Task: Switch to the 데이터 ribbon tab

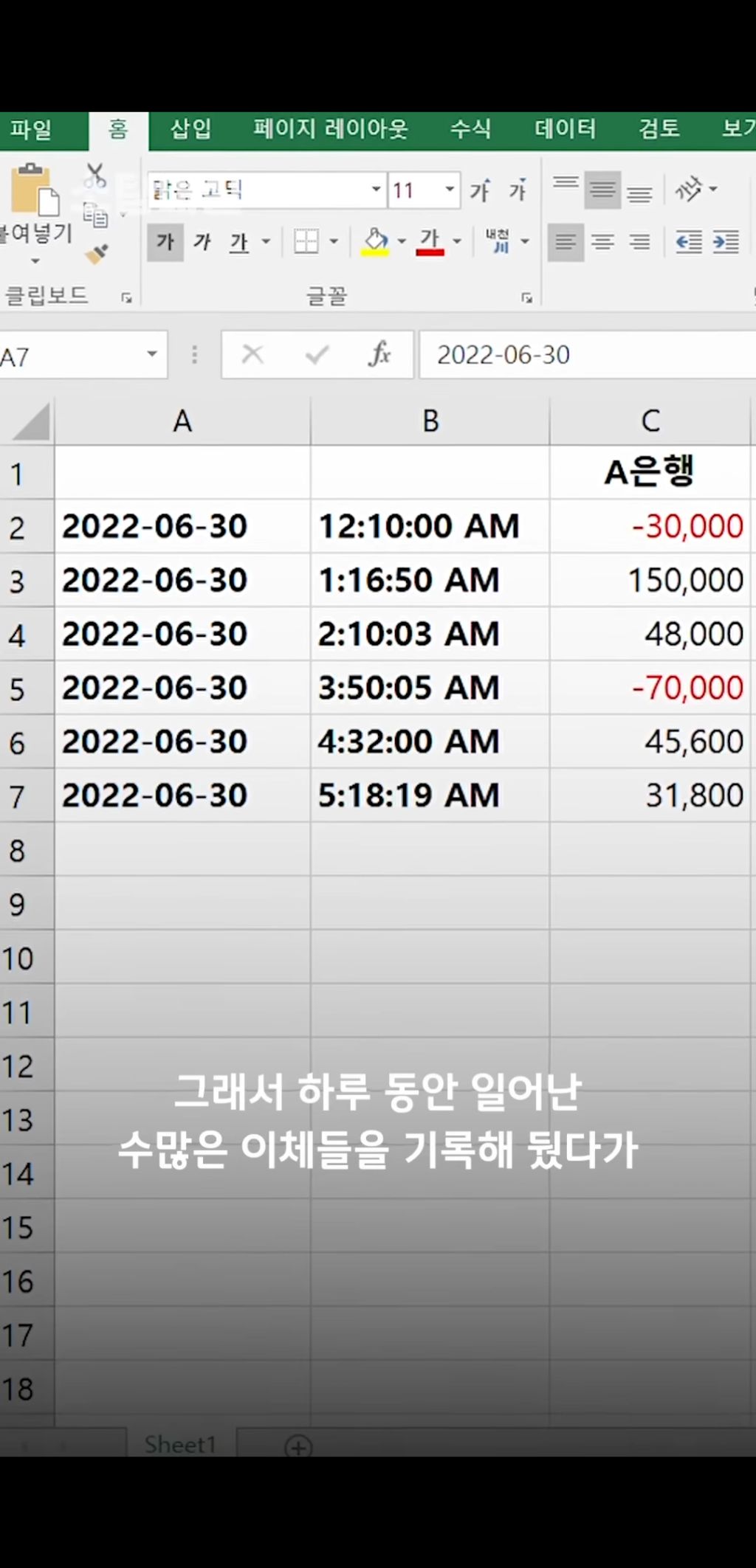Action: click(x=565, y=129)
